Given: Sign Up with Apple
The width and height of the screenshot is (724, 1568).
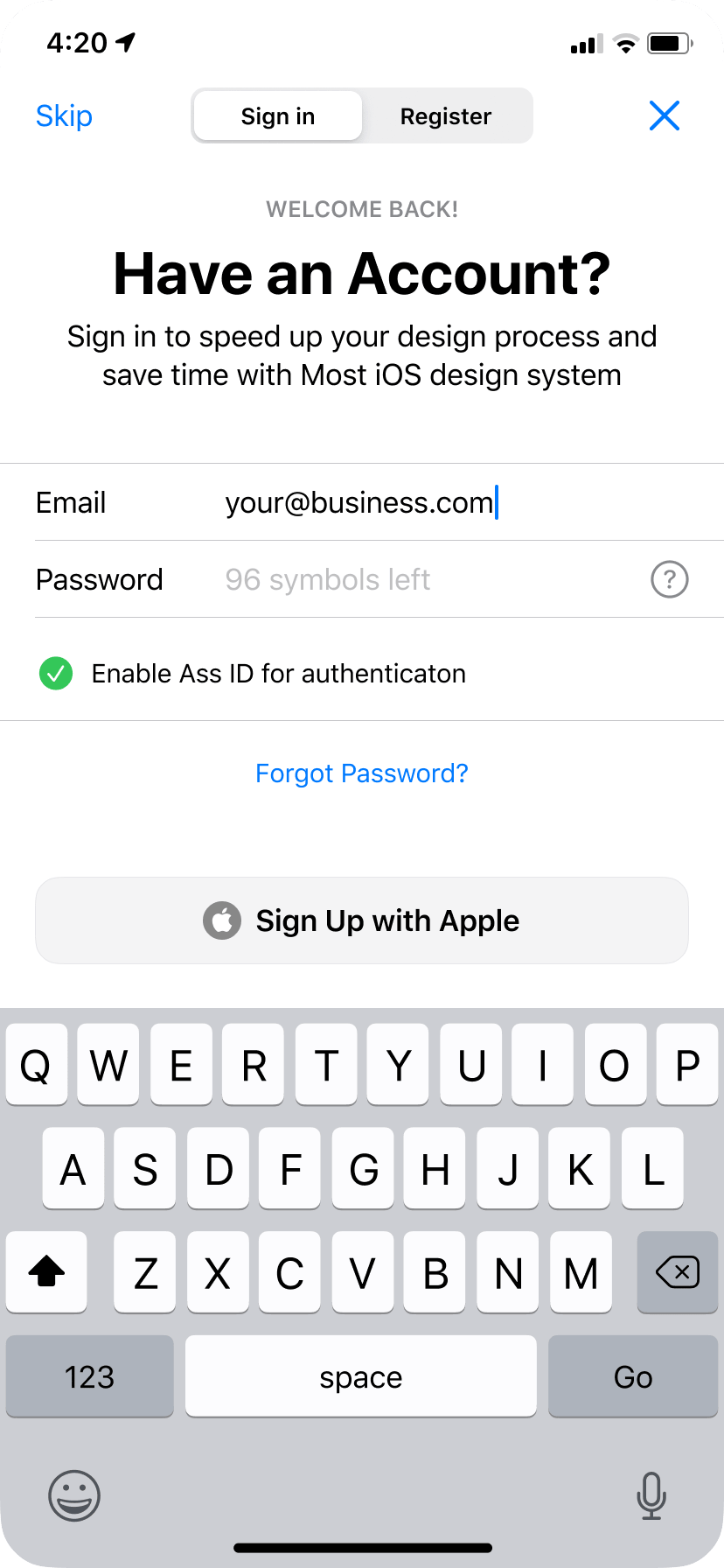Looking at the screenshot, I should 362,920.
